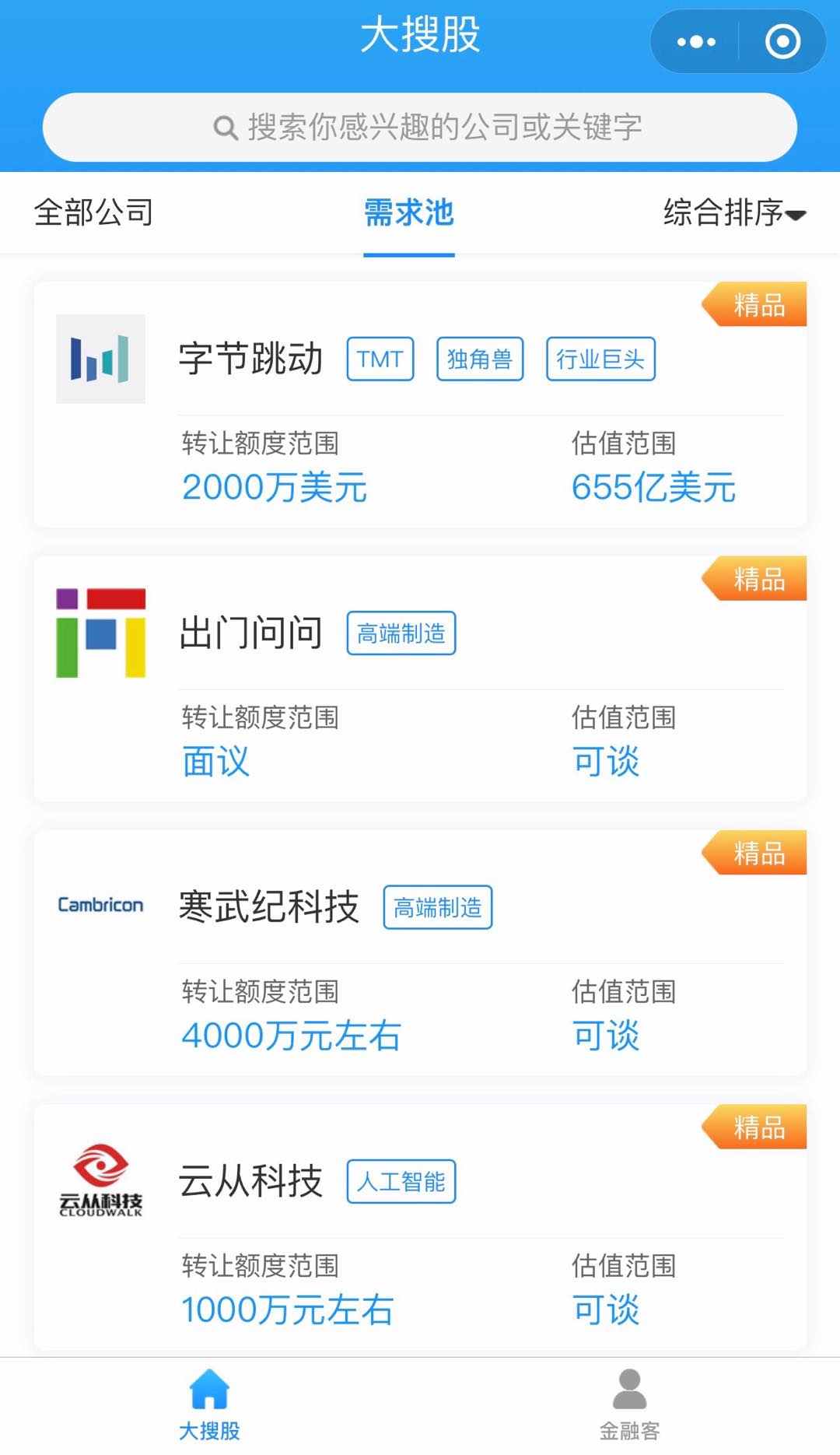The width and height of the screenshot is (840, 1455).
Task: Open the 寒武纪科技 company card
Action: click(x=420, y=953)
